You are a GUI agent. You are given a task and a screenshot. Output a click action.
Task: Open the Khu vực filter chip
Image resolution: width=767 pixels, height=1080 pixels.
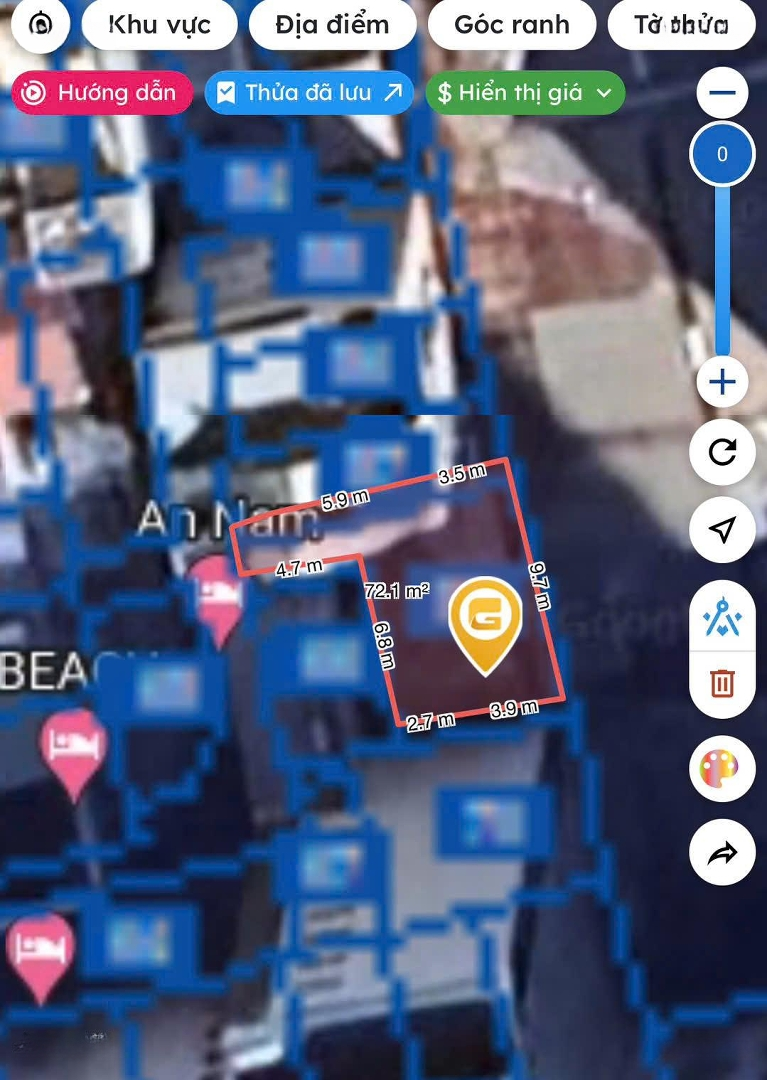tap(159, 25)
